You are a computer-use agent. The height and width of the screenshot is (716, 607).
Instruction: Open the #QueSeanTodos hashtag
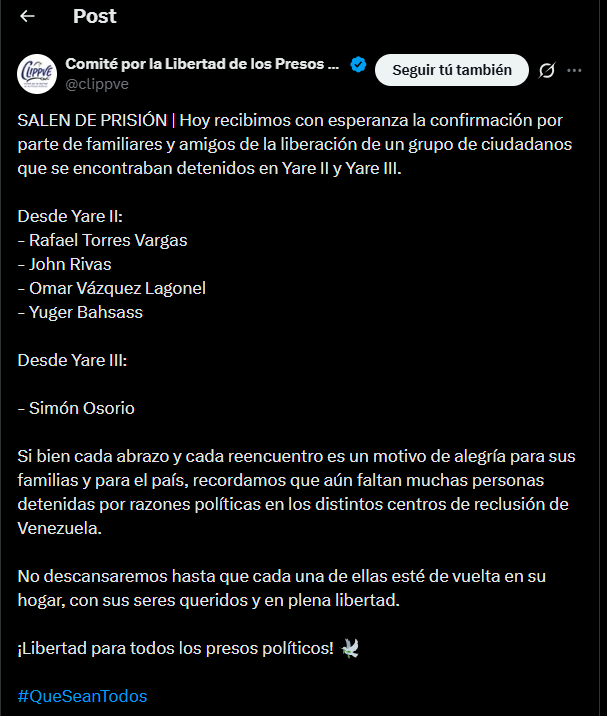[x=82, y=696]
